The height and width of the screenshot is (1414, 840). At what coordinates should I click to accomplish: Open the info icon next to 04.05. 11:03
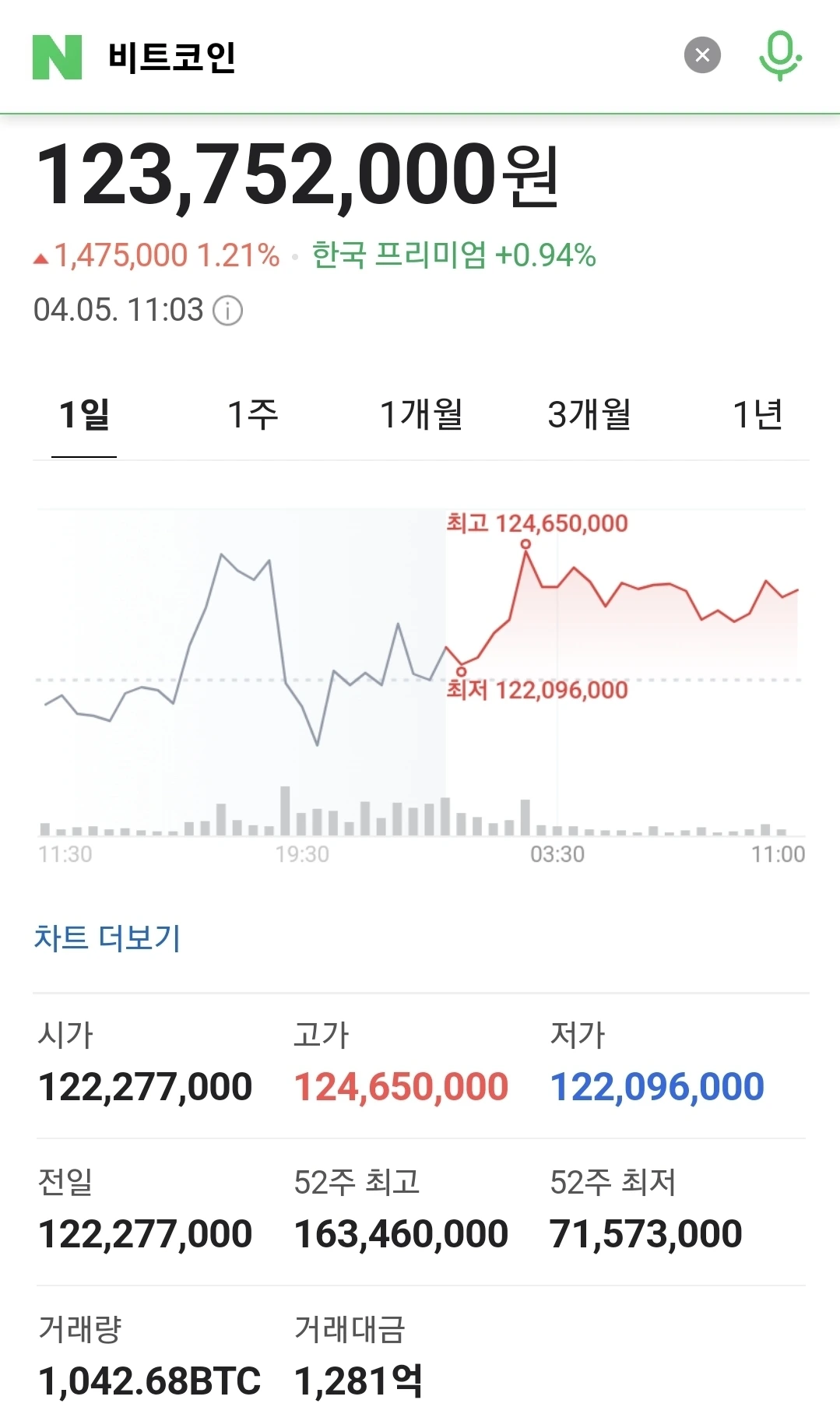228,311
